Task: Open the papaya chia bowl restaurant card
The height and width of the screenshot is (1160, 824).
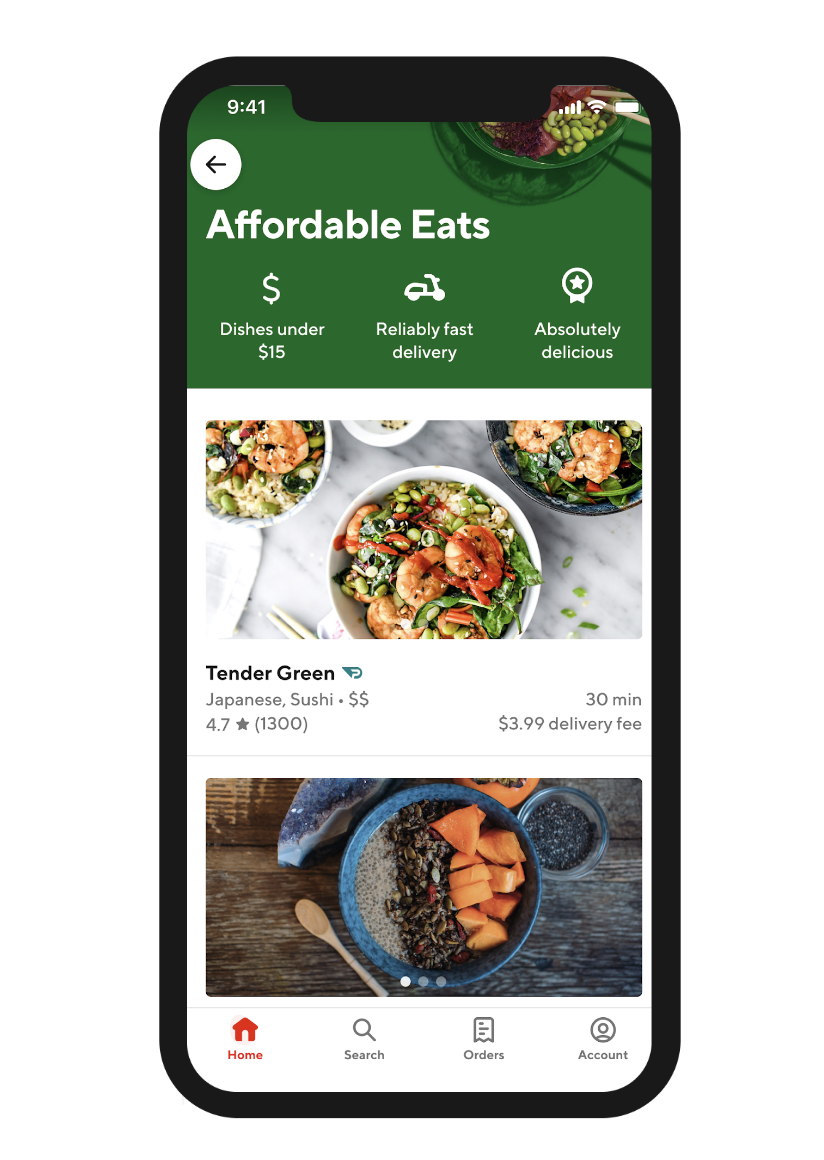Action: 423,886
